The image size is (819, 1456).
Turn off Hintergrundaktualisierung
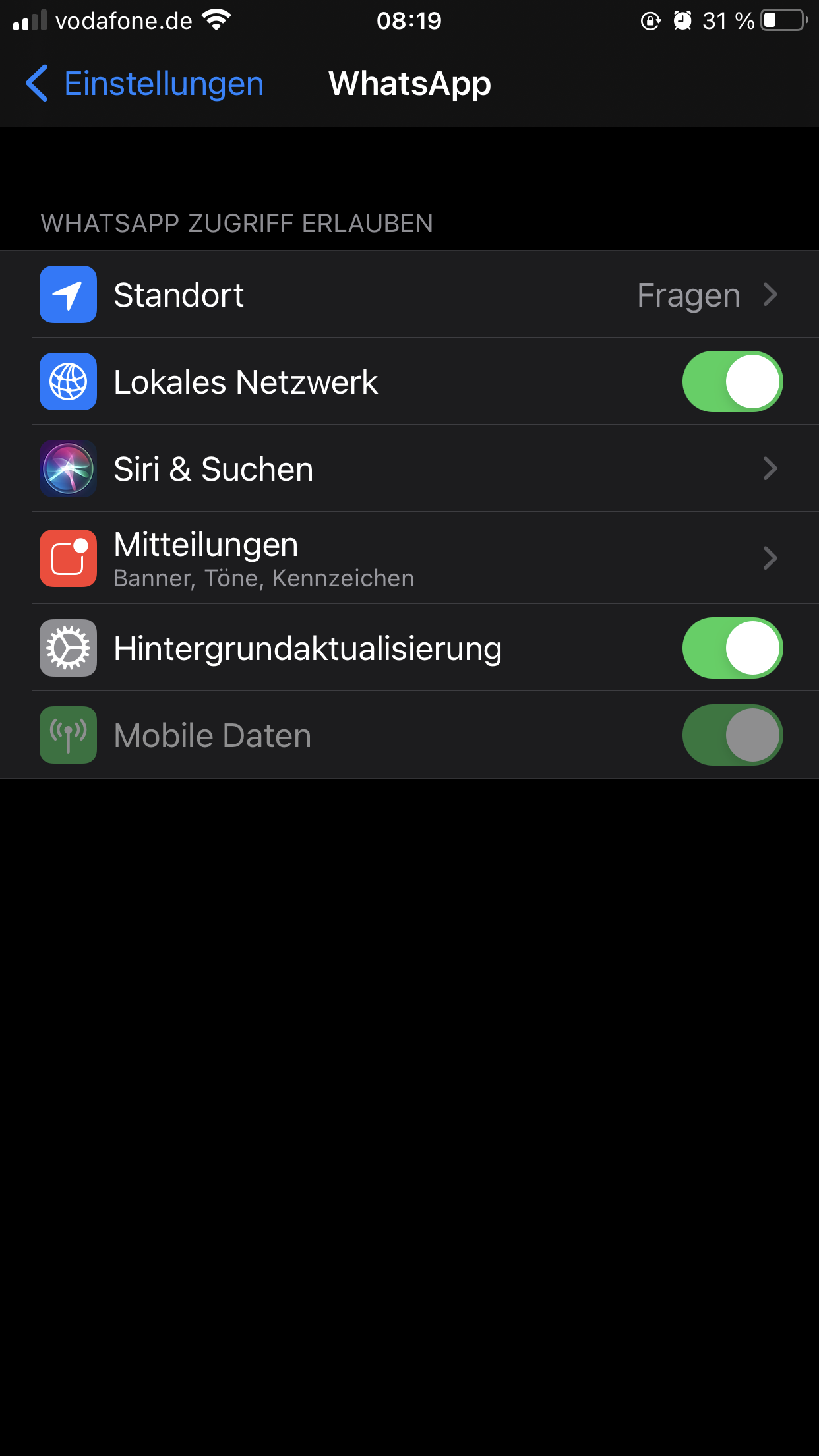point(732,648)
